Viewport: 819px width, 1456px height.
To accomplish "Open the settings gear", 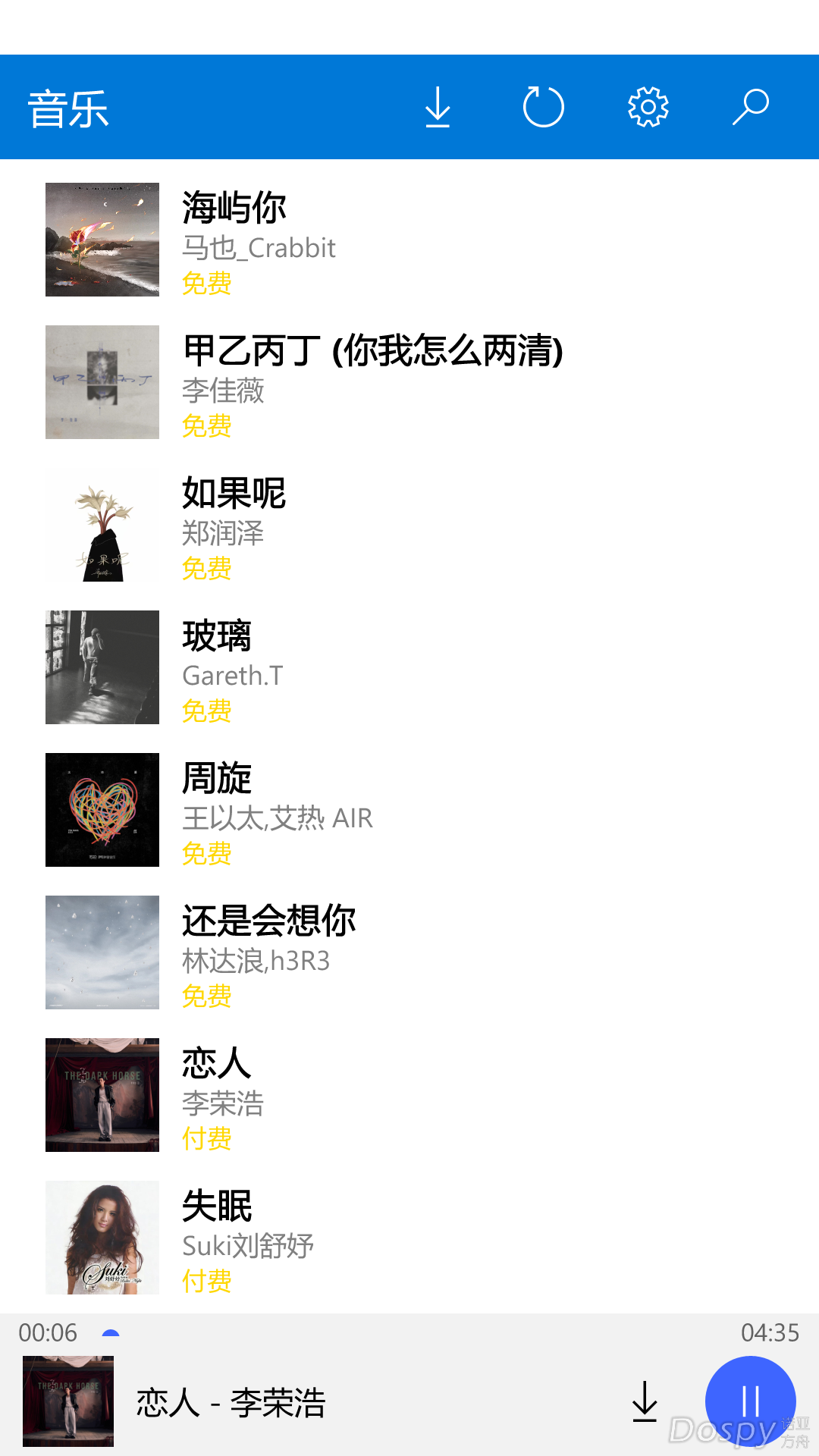I will tap(648, 107).
